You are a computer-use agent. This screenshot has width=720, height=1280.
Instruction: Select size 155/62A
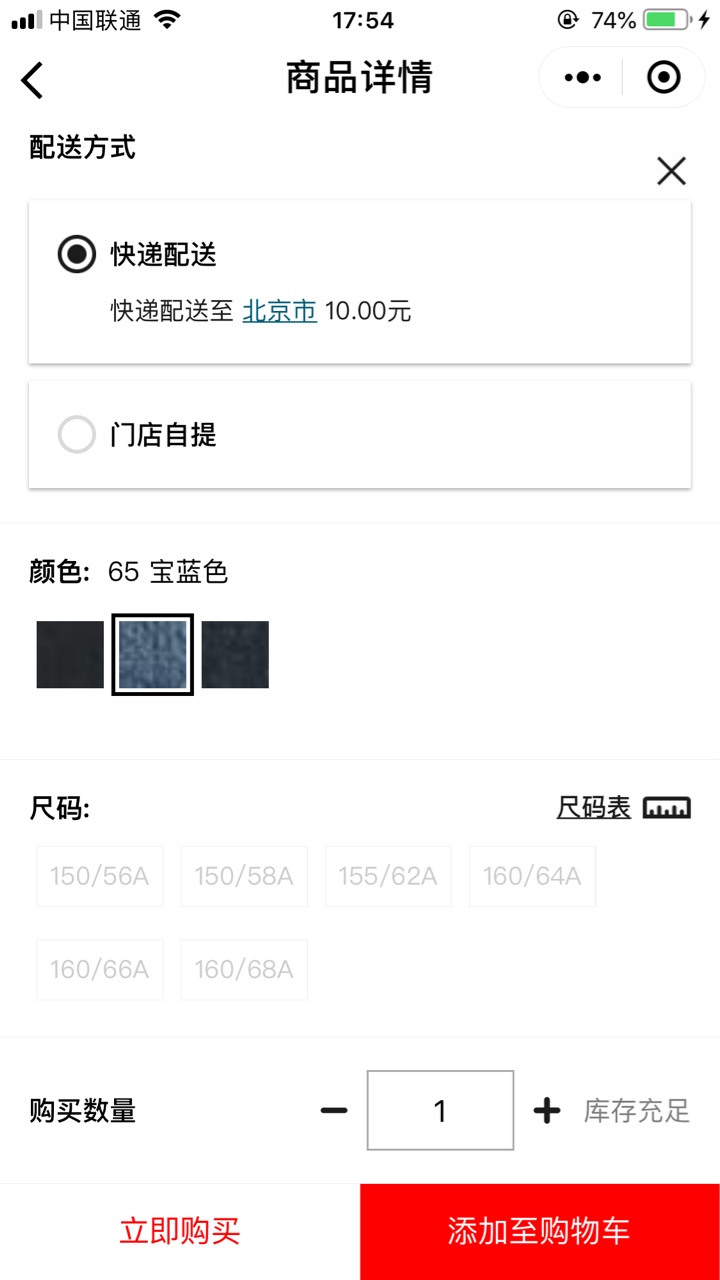388,876
